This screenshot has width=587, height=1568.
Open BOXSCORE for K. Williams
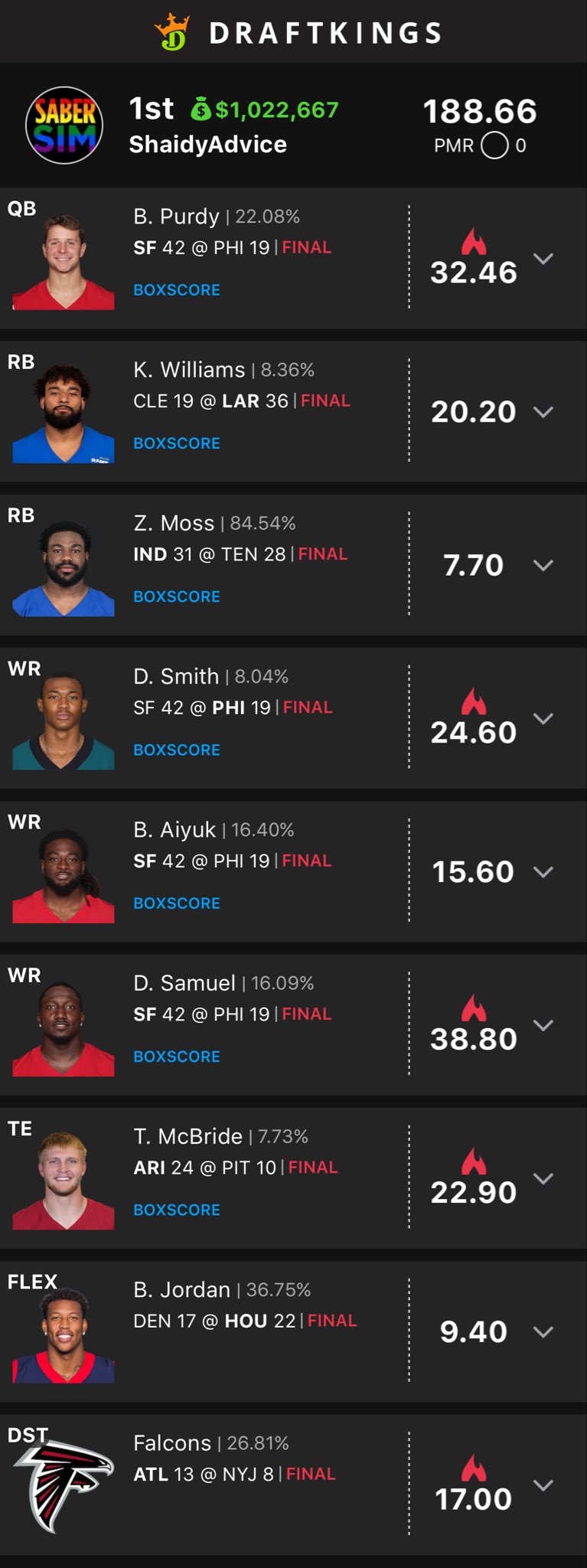(177, 443)
